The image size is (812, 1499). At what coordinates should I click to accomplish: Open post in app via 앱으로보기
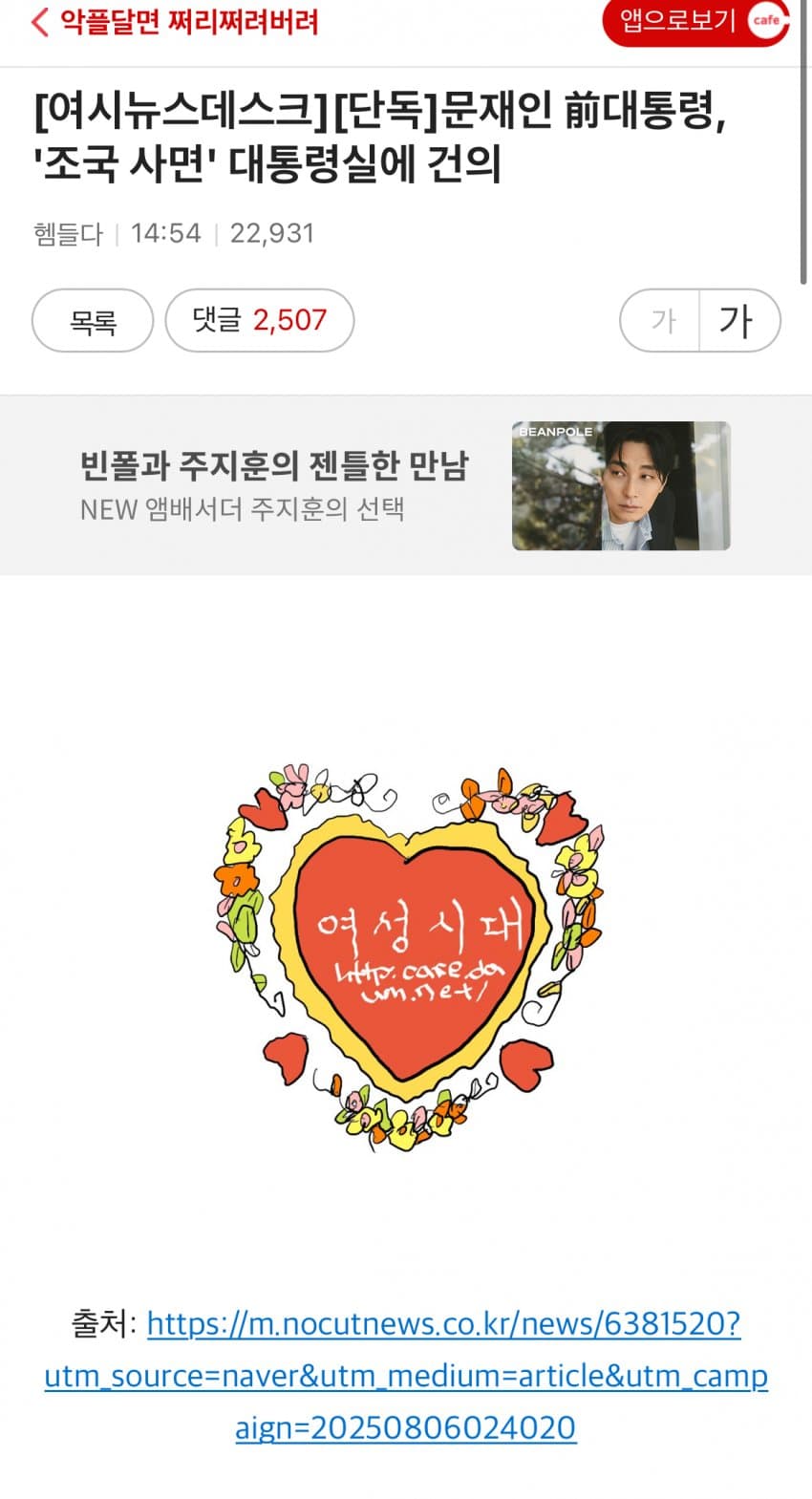coord(695,20)
